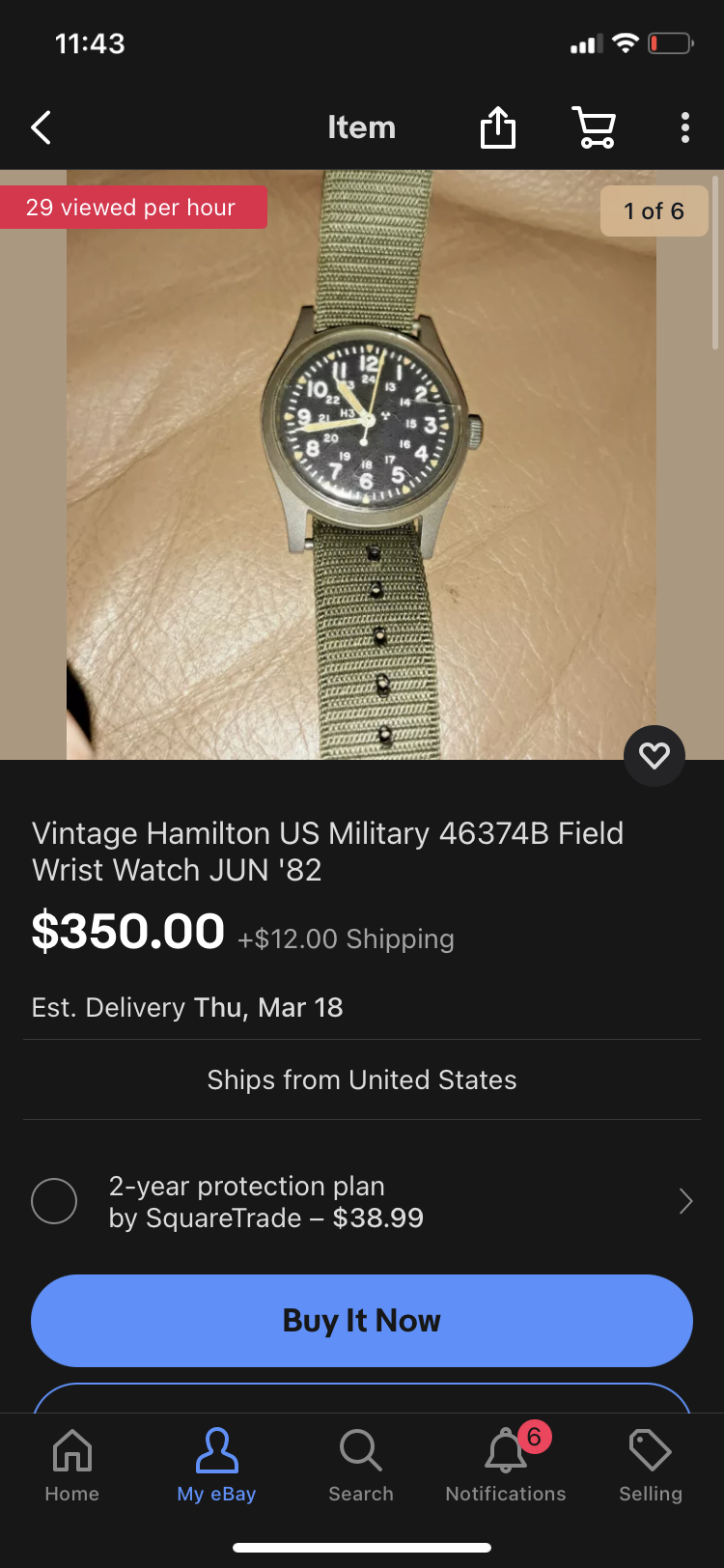This screenshot has height=1568, width=724.
Task: Open the overflow menu
Action: 684,127
